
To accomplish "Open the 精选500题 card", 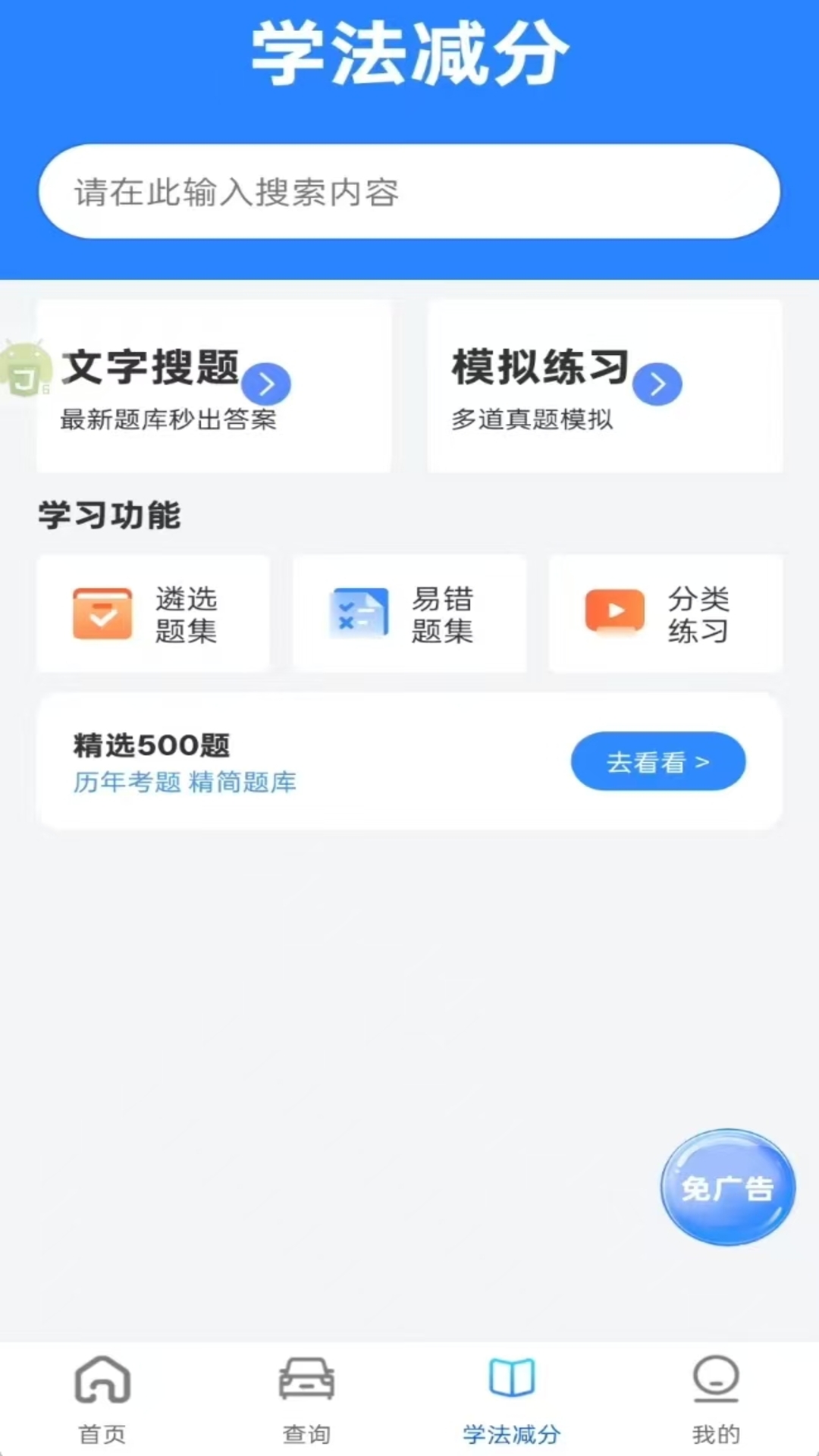I will tap(303, 758).
